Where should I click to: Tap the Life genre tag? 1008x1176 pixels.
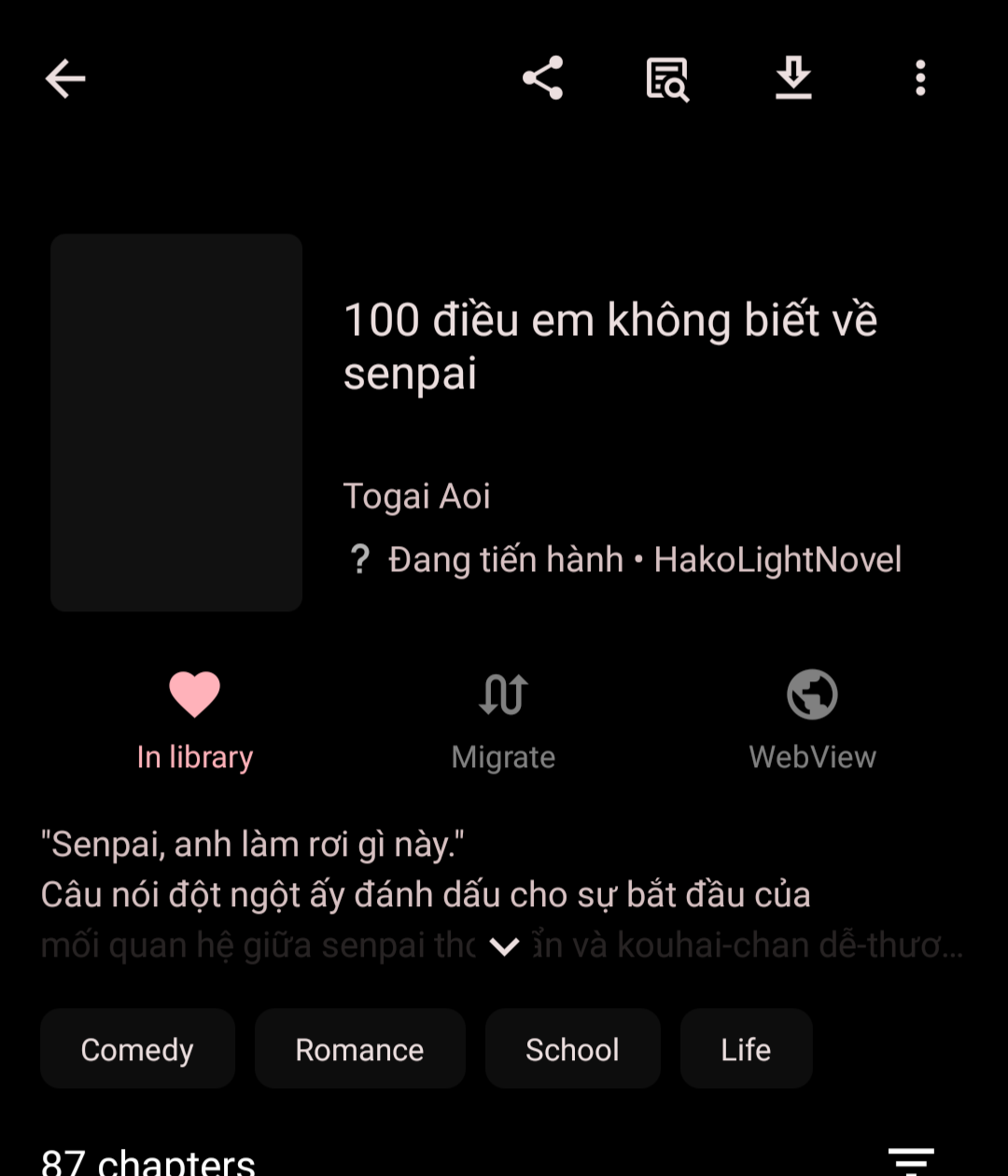745,1048
